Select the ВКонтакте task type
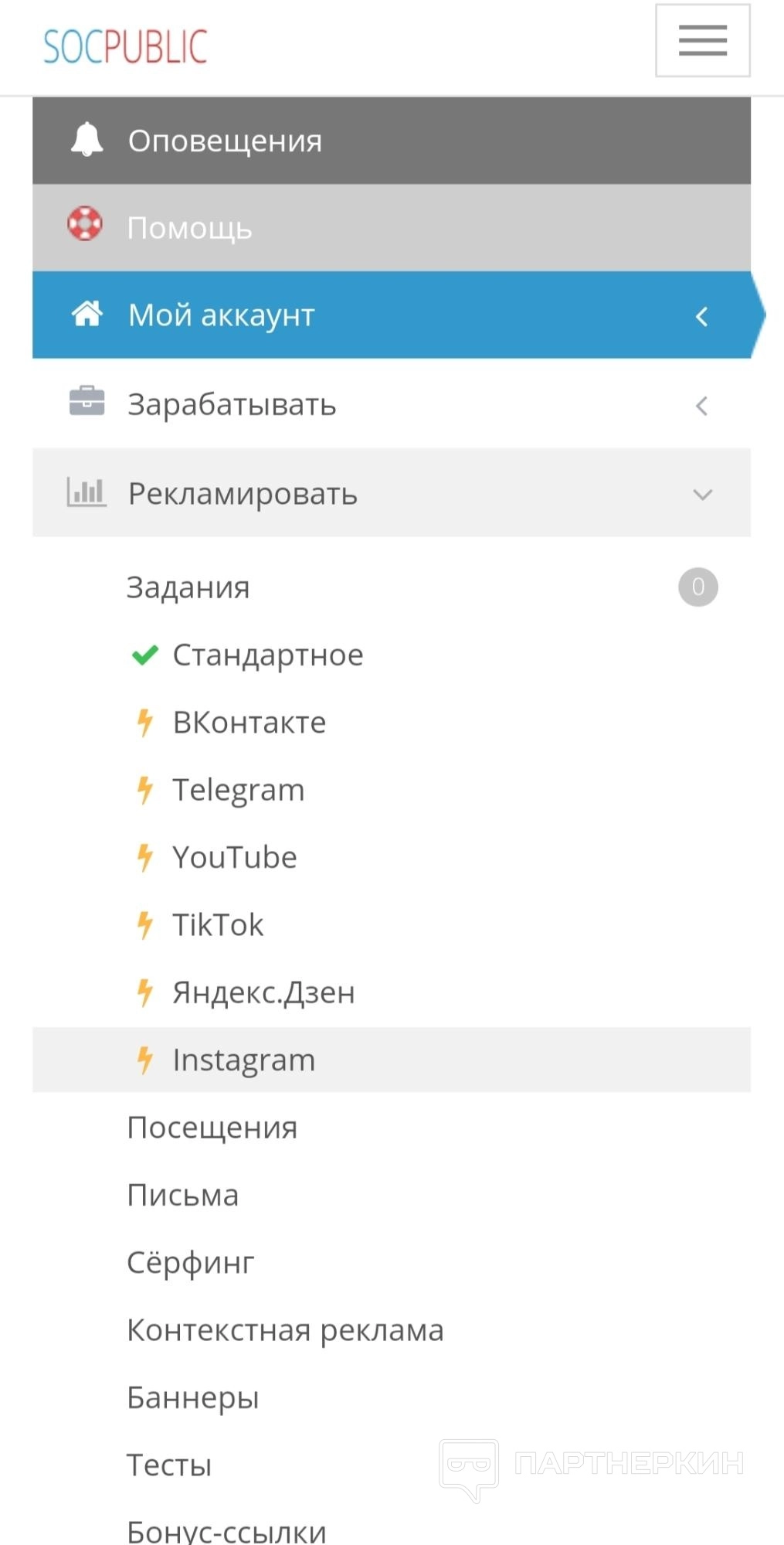Screen dimensions: 784x1545 (x=249, y=722)
